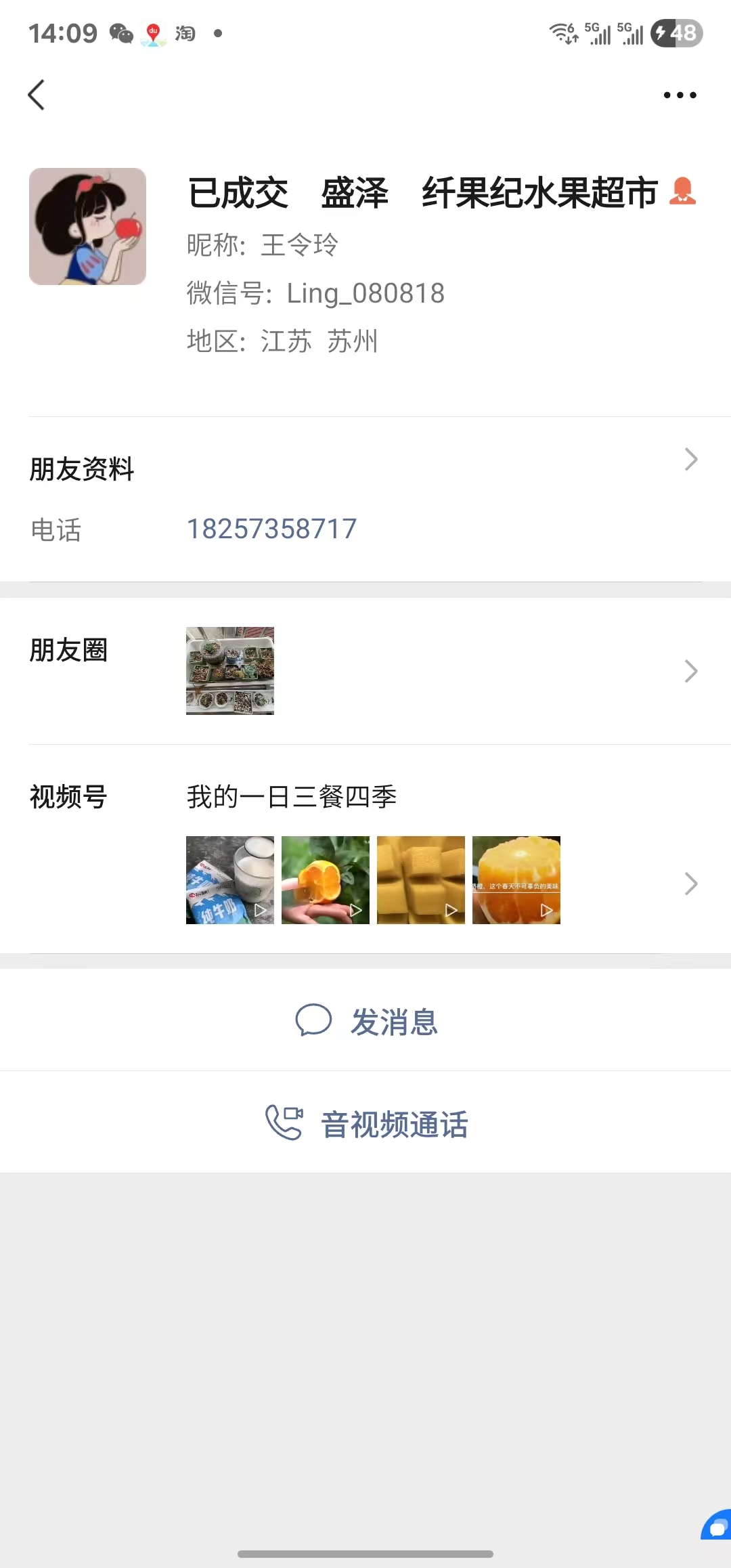View the contact's profile picture

[x=87, y=226]
